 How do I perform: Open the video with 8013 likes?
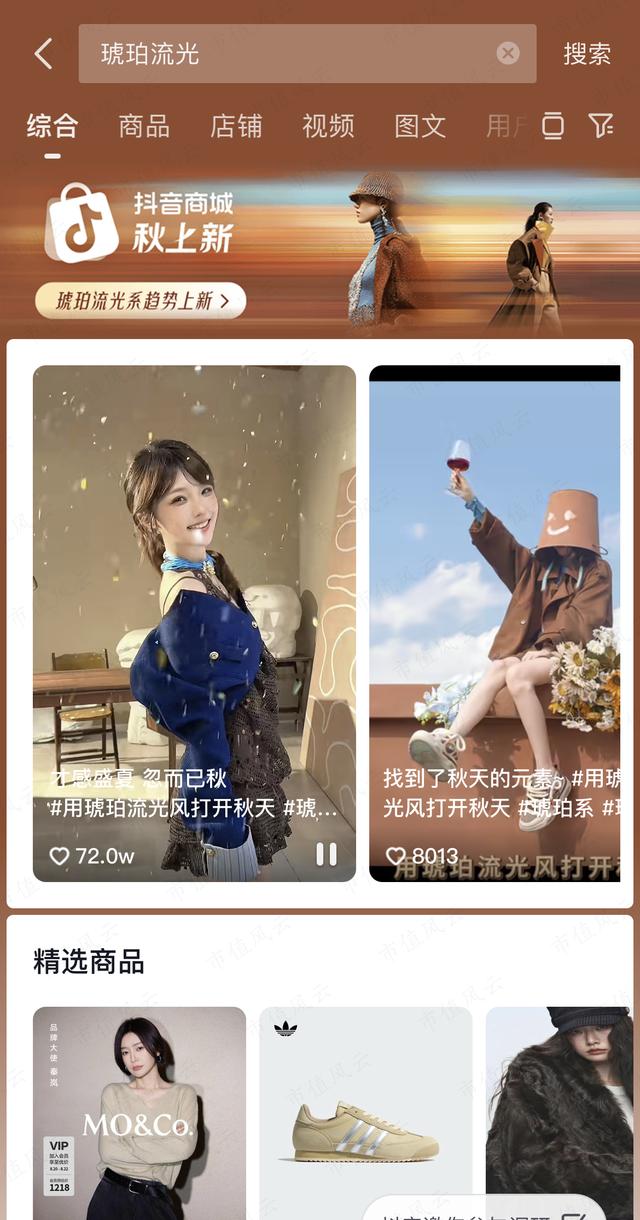point(495,600)
